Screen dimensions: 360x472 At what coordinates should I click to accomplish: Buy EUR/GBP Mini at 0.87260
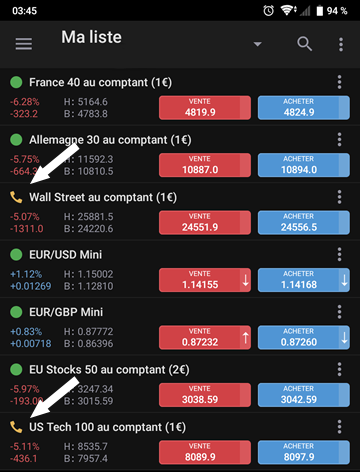pos(304,337)
